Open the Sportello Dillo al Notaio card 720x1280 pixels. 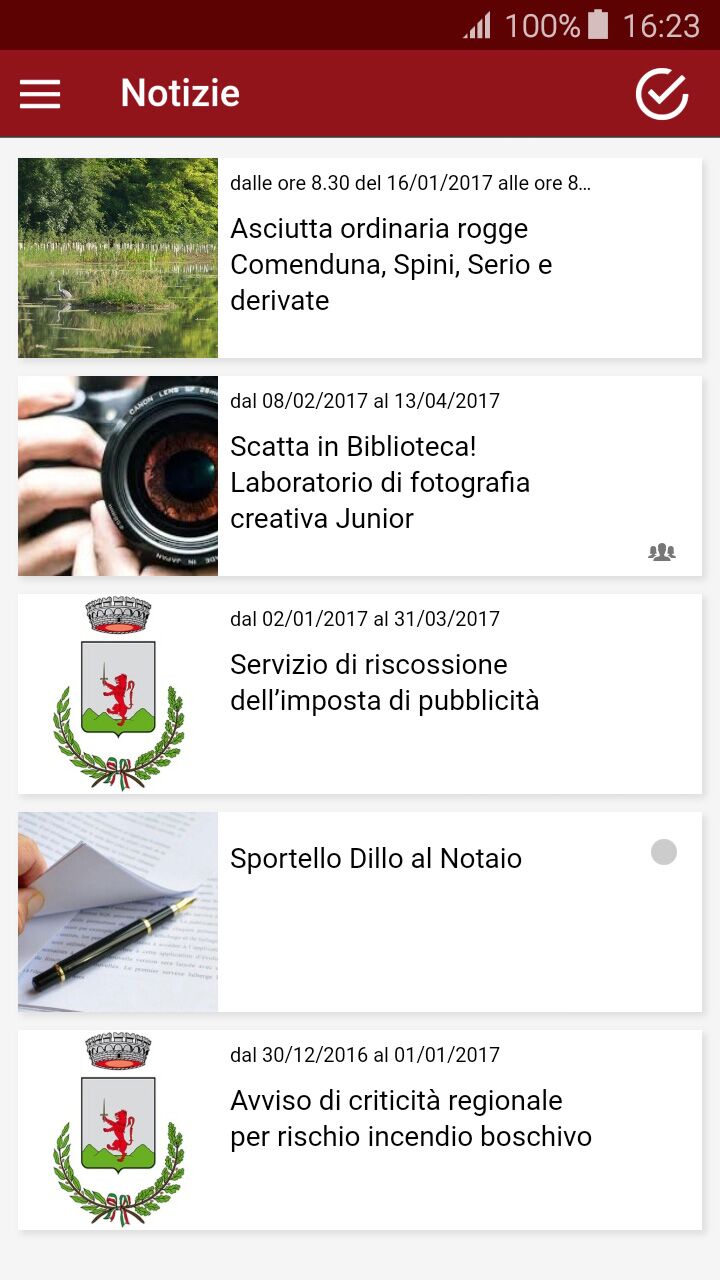360,912
